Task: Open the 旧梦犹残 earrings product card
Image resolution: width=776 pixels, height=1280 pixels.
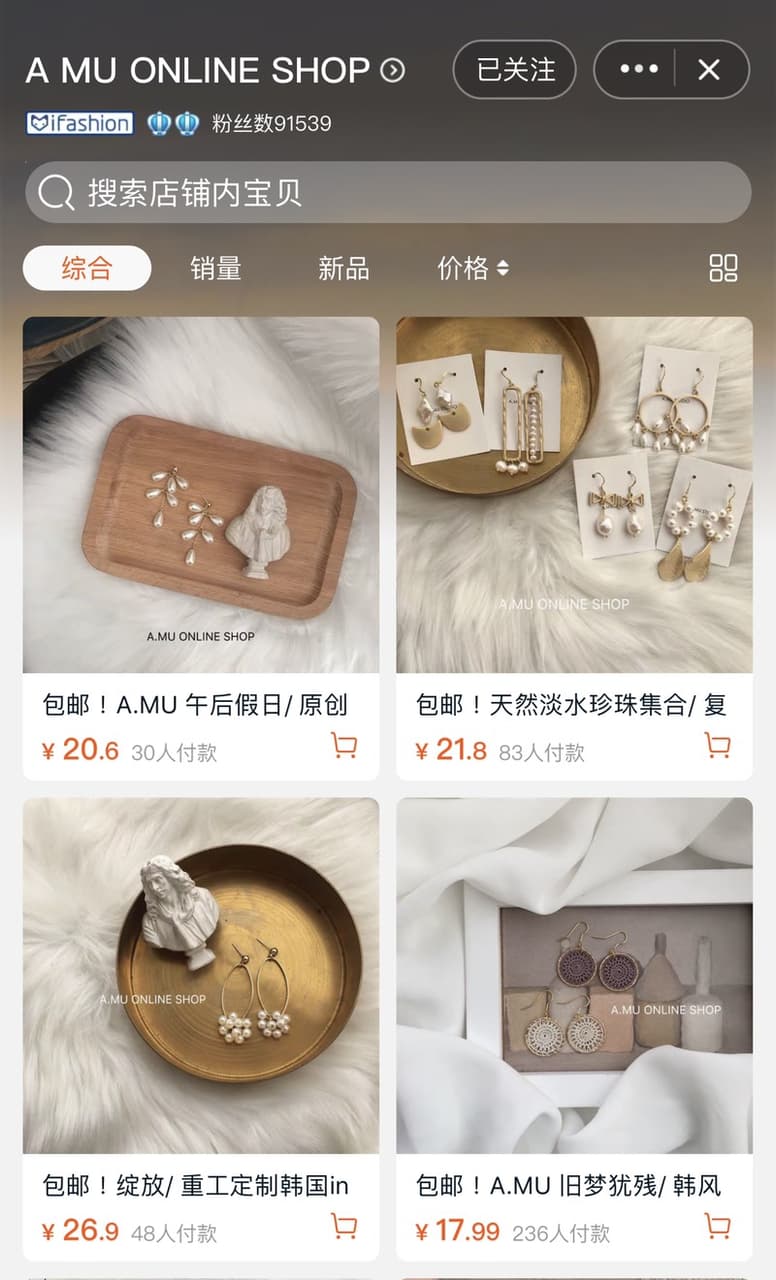Action: coord(574,1029)
